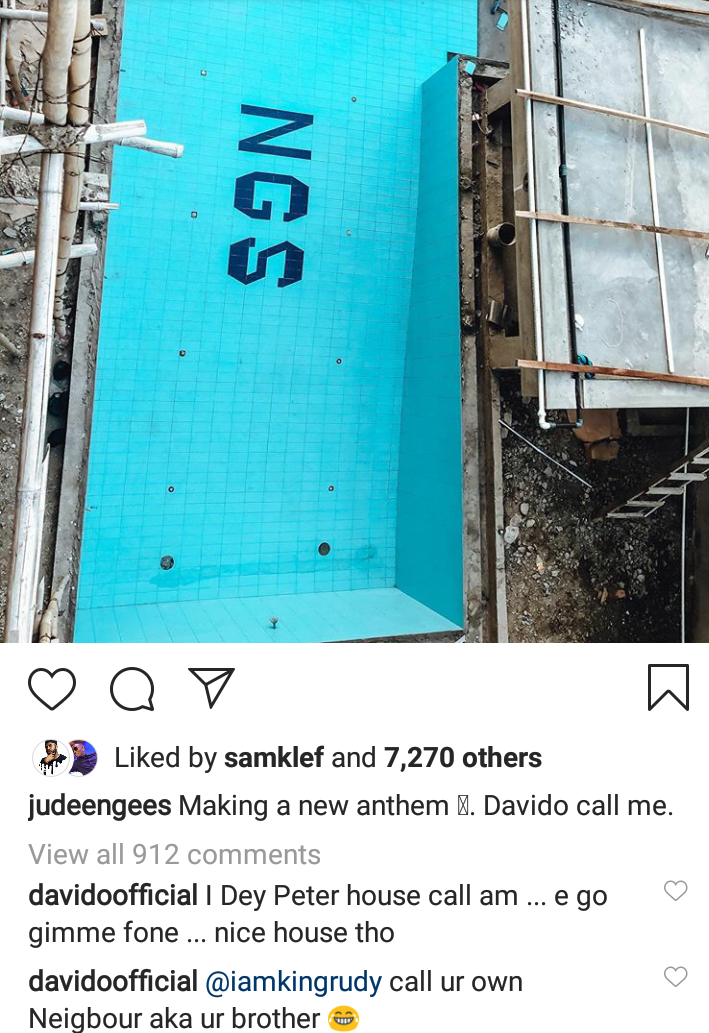
Task: View all 912 comments
Action: tap(174, 855)
